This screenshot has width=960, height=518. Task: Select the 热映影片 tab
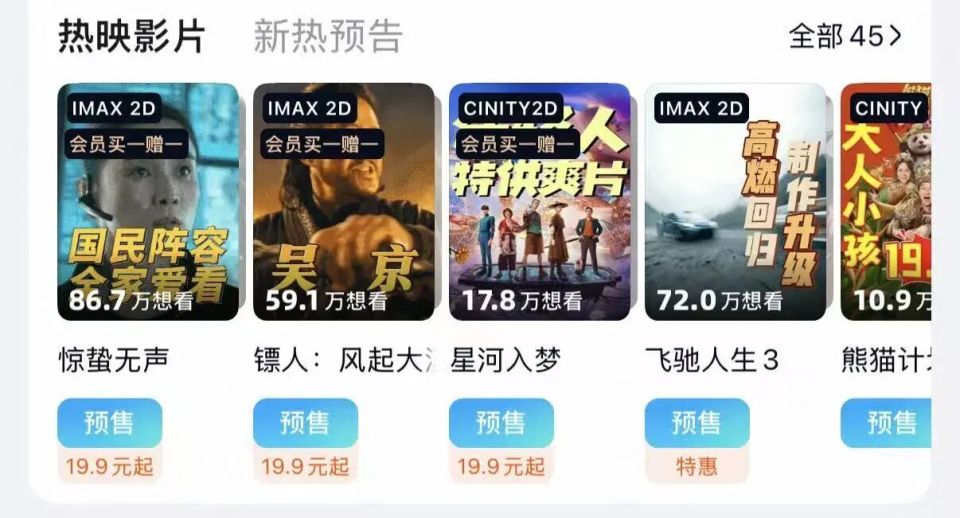click(x=131, y=37)
